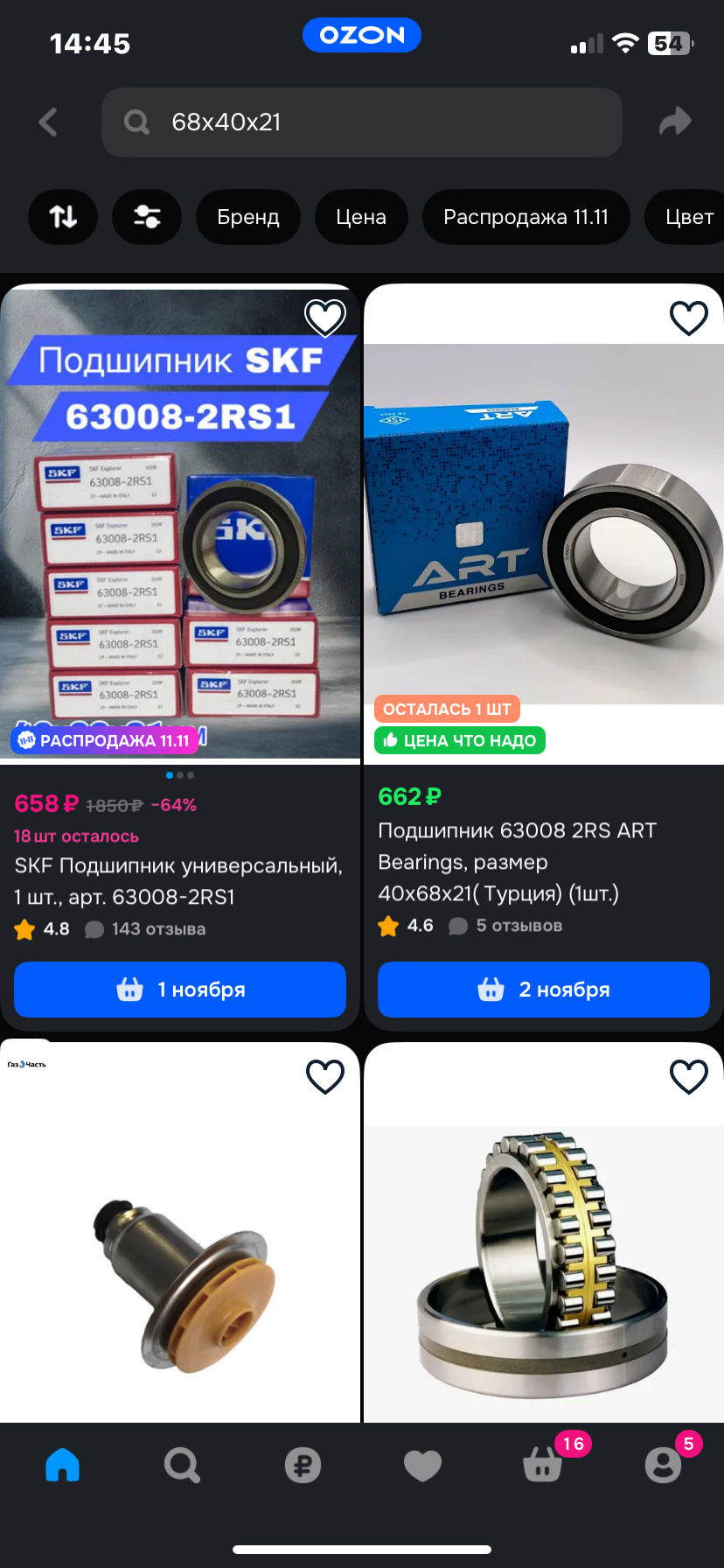The height and width of the screenshot is (1568, 724).
Task: Select the Бренд filter chip
Action: pyautogui.click(x=248, y=217)
